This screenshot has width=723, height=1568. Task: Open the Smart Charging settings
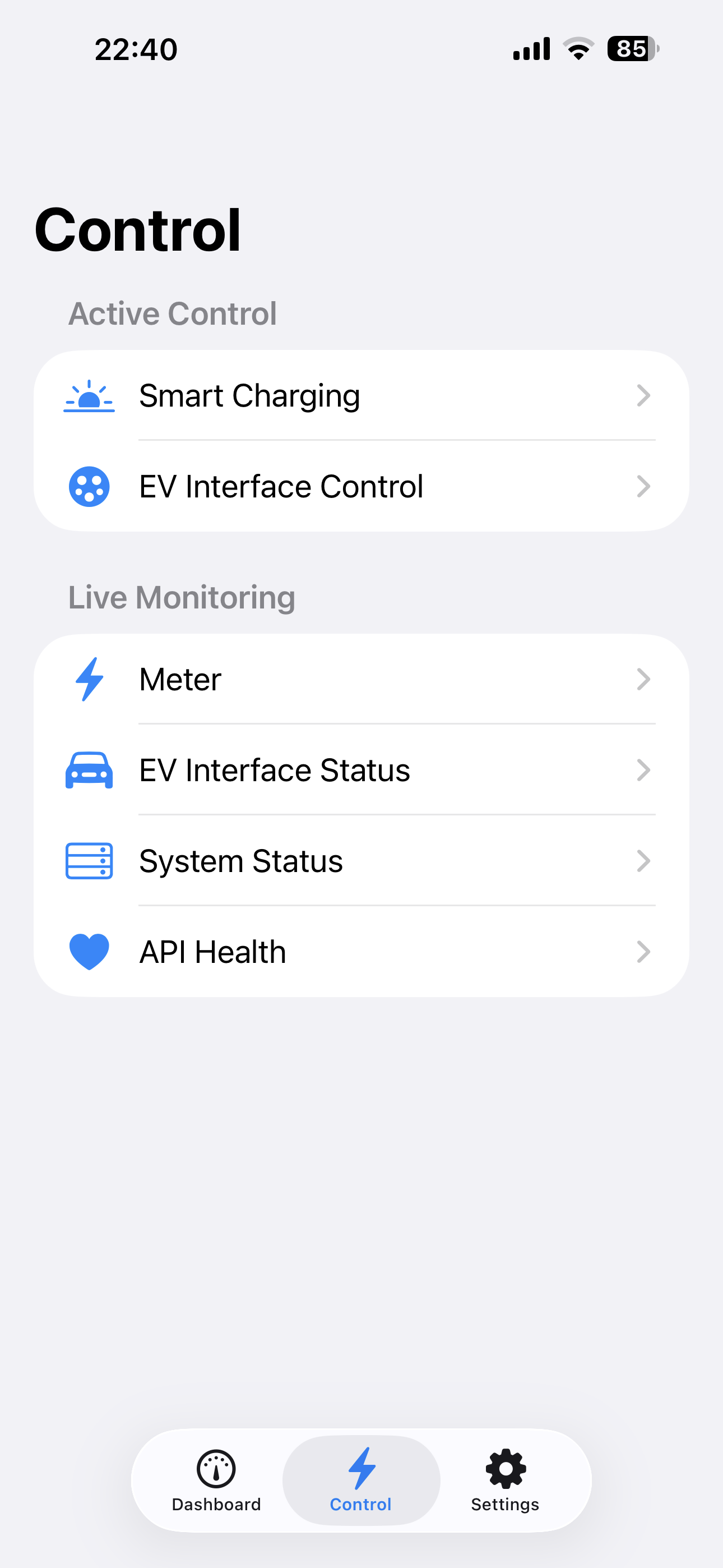tap(249, 395)
